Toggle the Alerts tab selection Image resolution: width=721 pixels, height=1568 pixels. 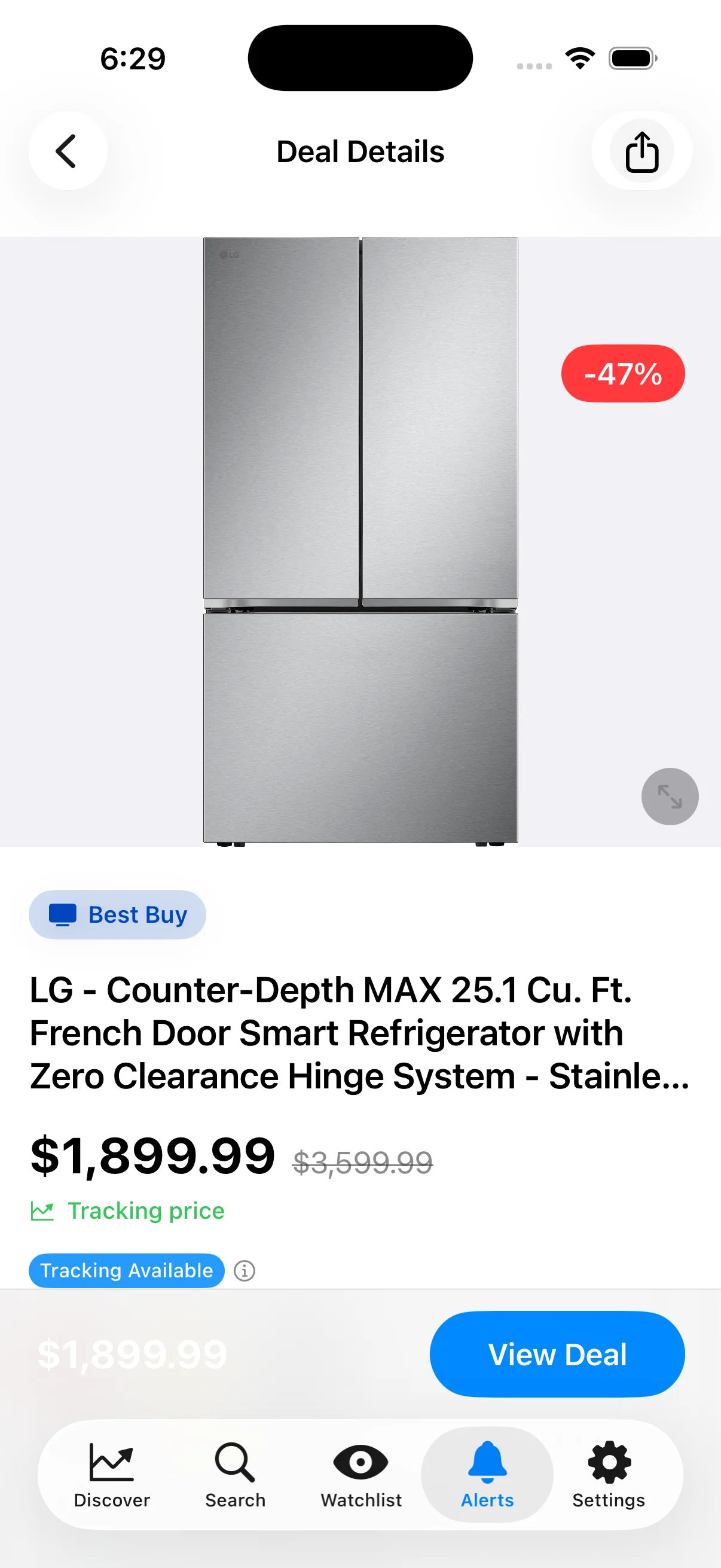[486, 1476]
